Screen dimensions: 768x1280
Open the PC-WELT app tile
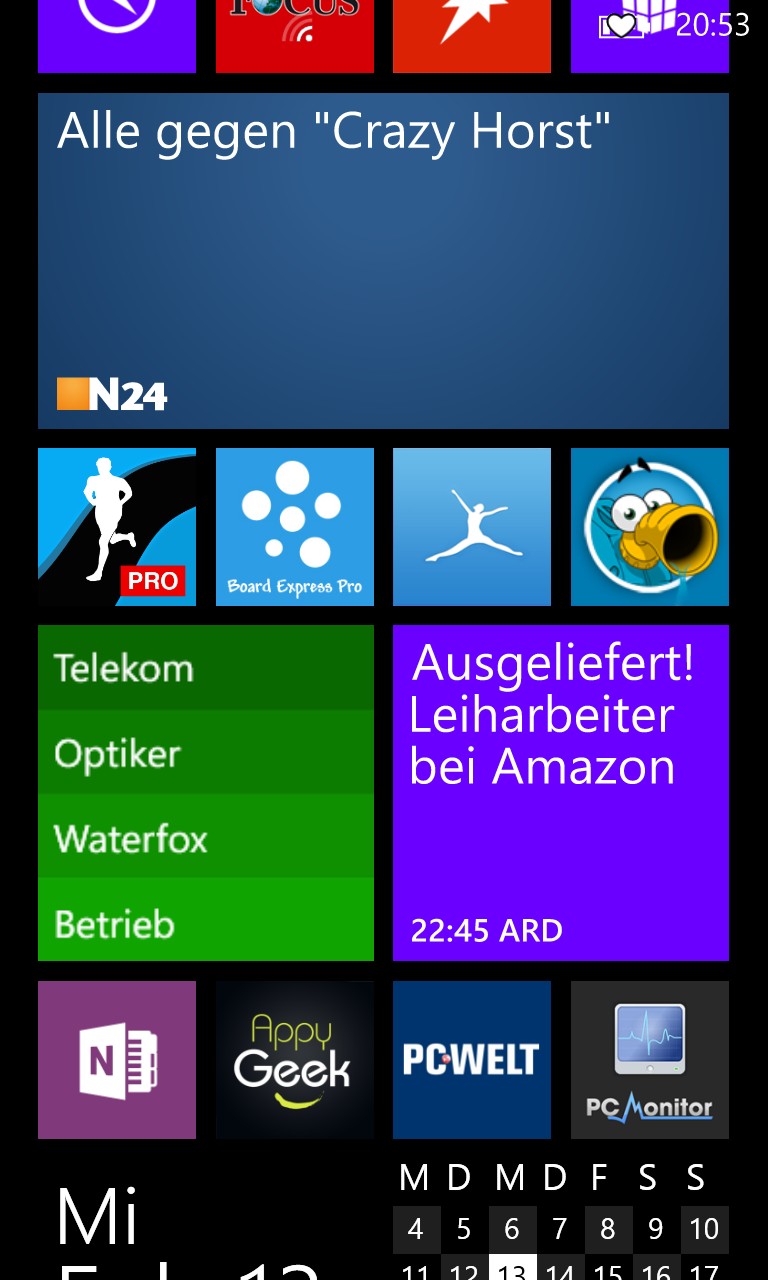[x=472, y=1060]
